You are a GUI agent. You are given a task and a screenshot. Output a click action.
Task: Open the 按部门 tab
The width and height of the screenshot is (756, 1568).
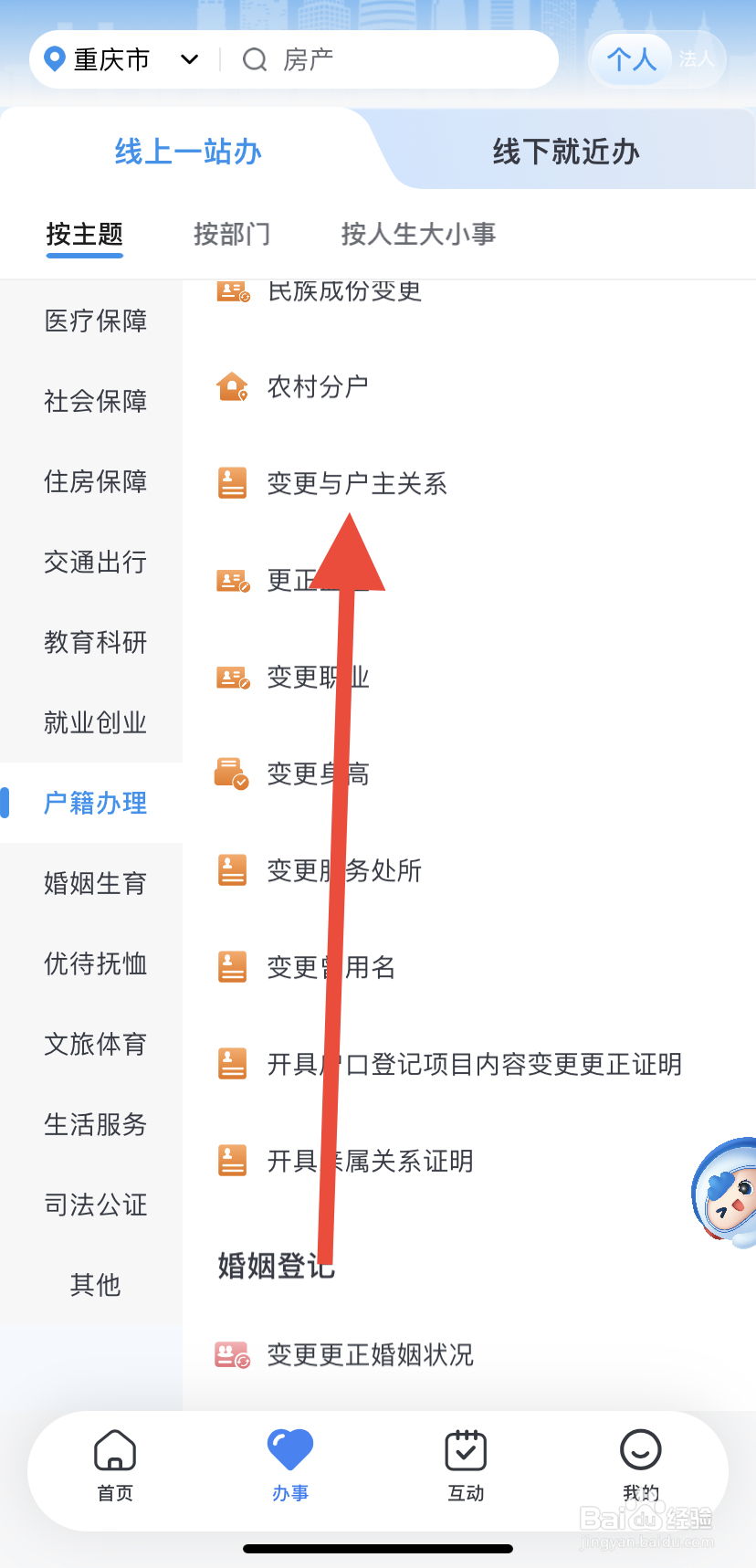point(232,234)
